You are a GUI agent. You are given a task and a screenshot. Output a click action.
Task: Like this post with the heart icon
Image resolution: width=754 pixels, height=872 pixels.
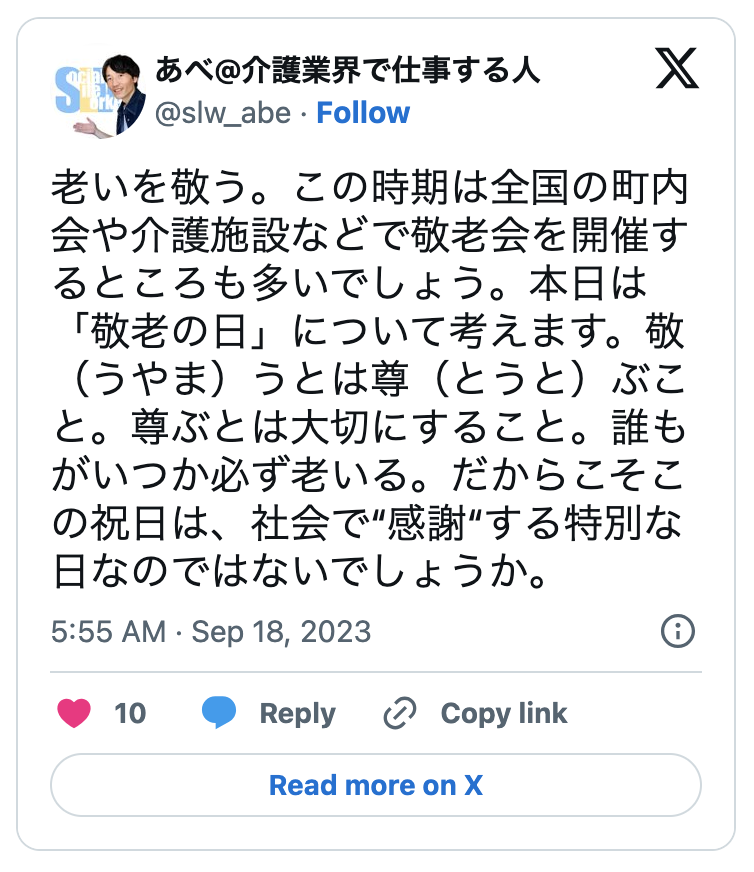click(73, 713)
